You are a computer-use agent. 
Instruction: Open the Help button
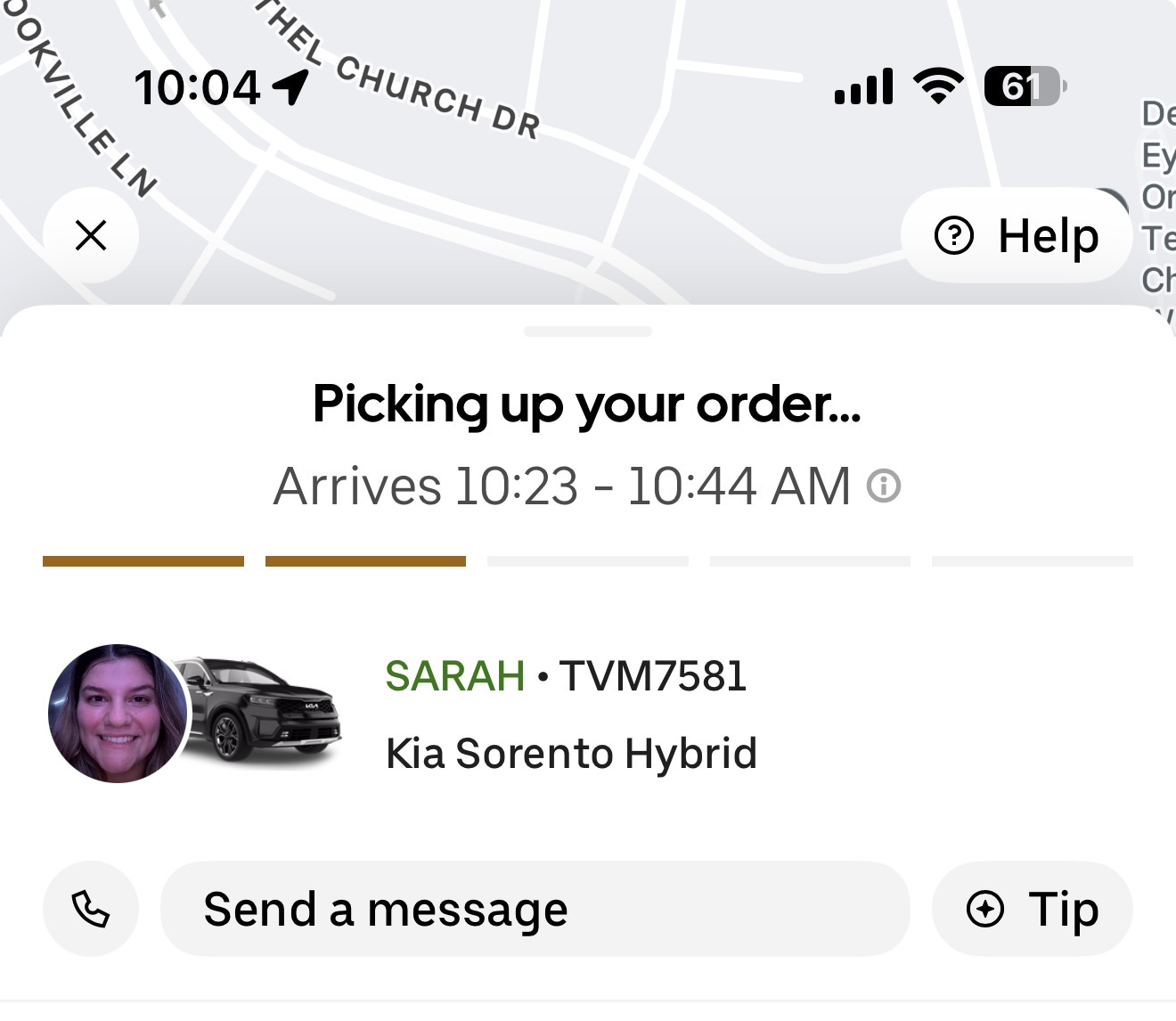1017,236
